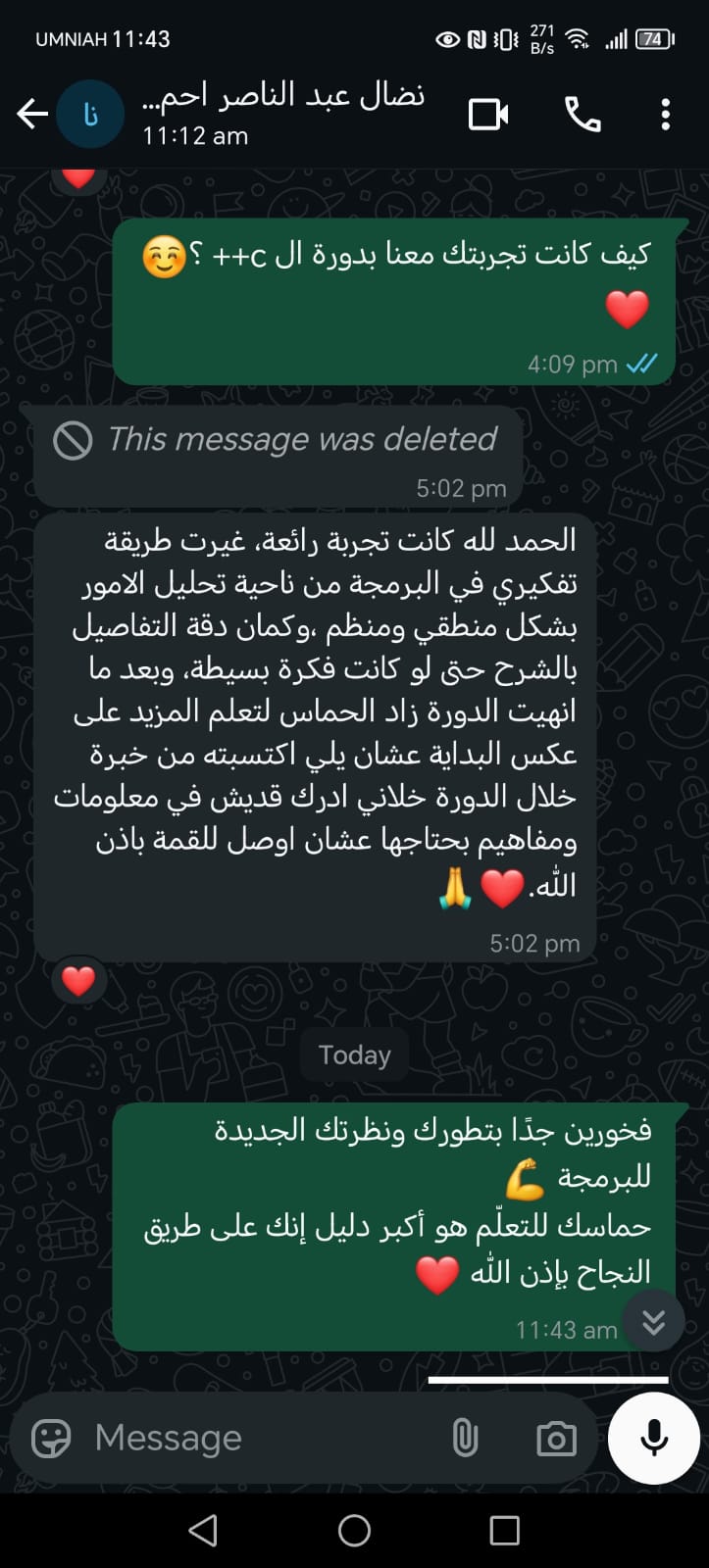Screen dimensions: 709x1568
Task: Go back to the chat list
Action: (x=31, y=115)
